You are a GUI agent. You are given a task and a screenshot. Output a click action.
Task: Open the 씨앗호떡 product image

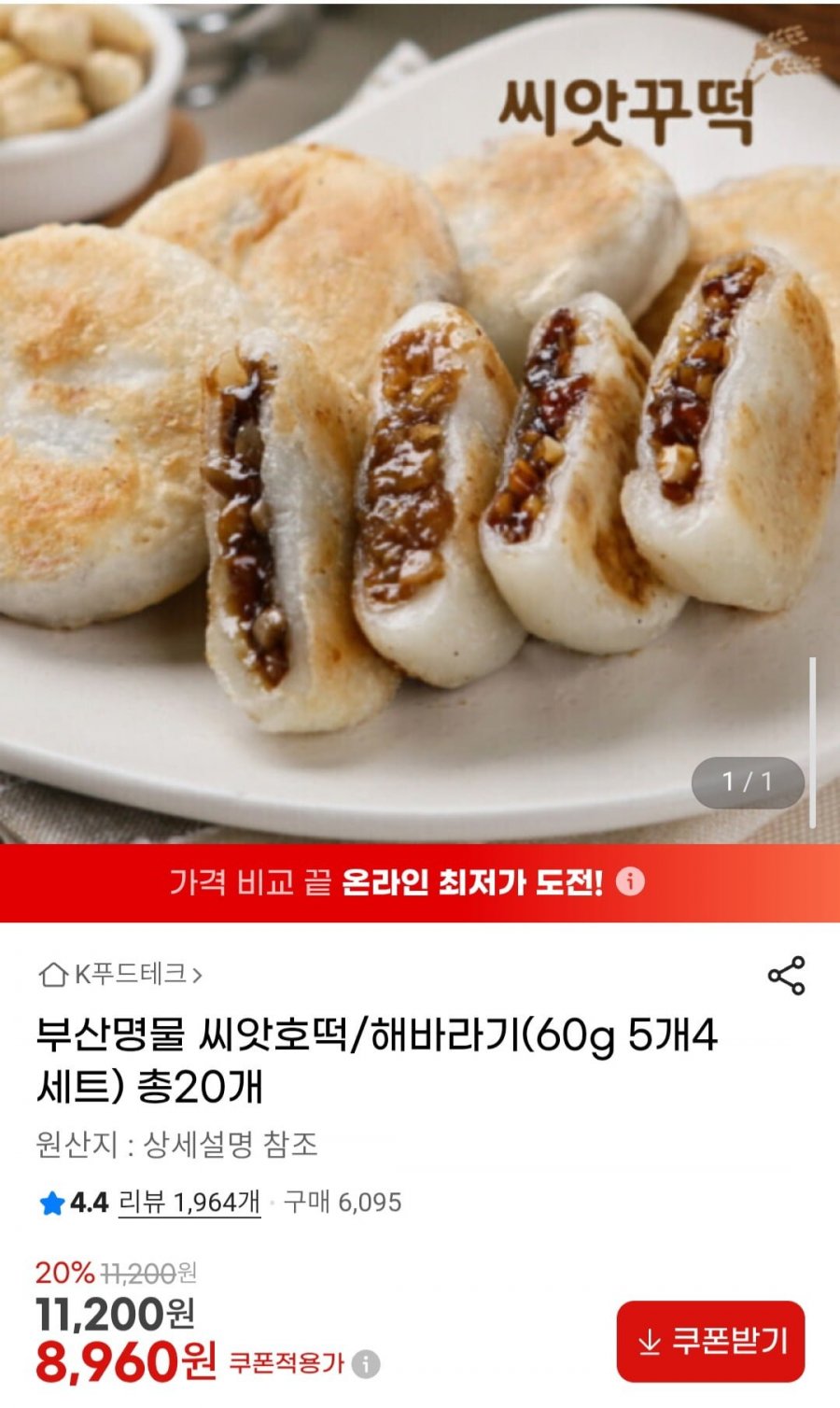[420, 420]
